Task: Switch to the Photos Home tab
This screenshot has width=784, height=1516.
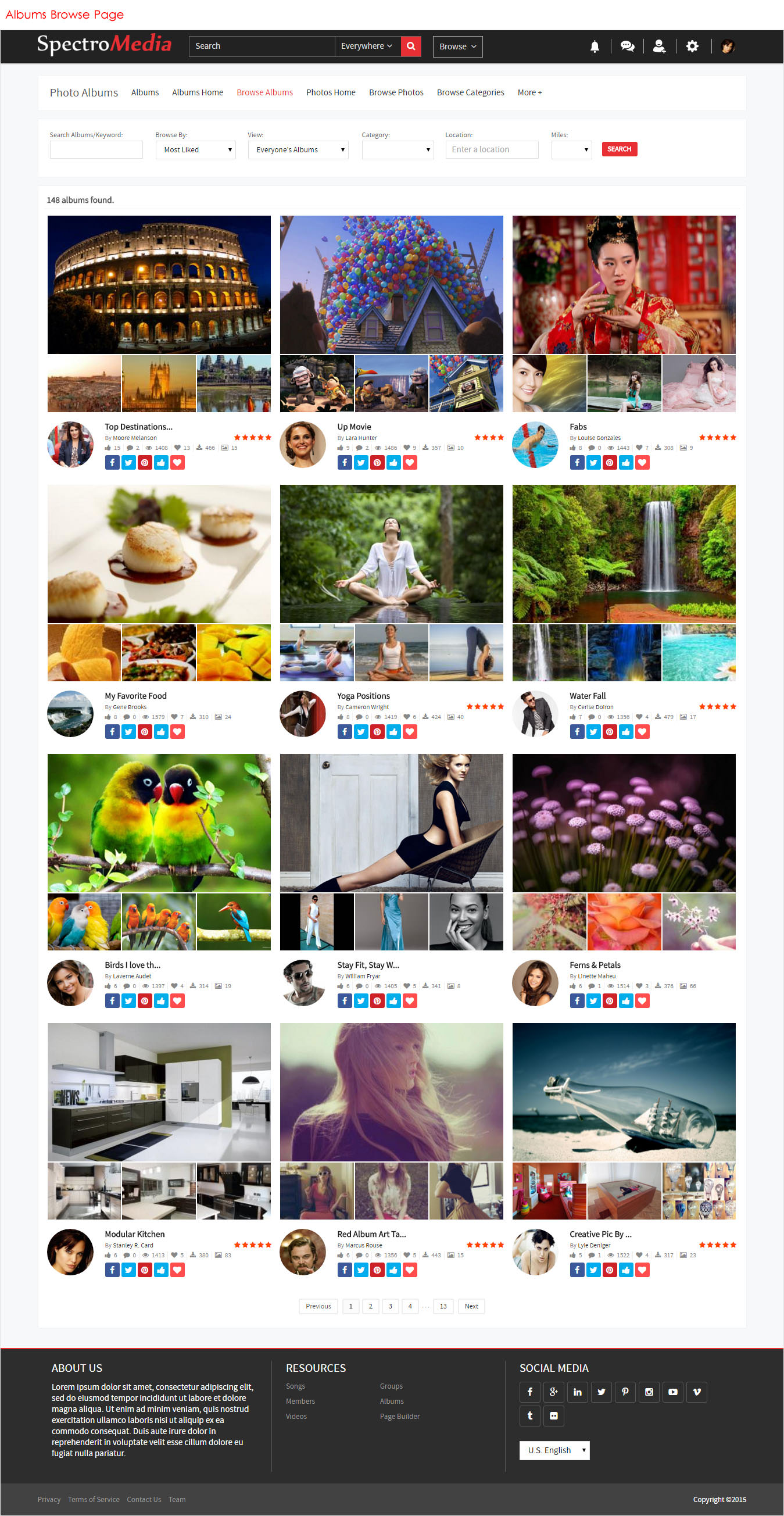Action: coord(330,92)
